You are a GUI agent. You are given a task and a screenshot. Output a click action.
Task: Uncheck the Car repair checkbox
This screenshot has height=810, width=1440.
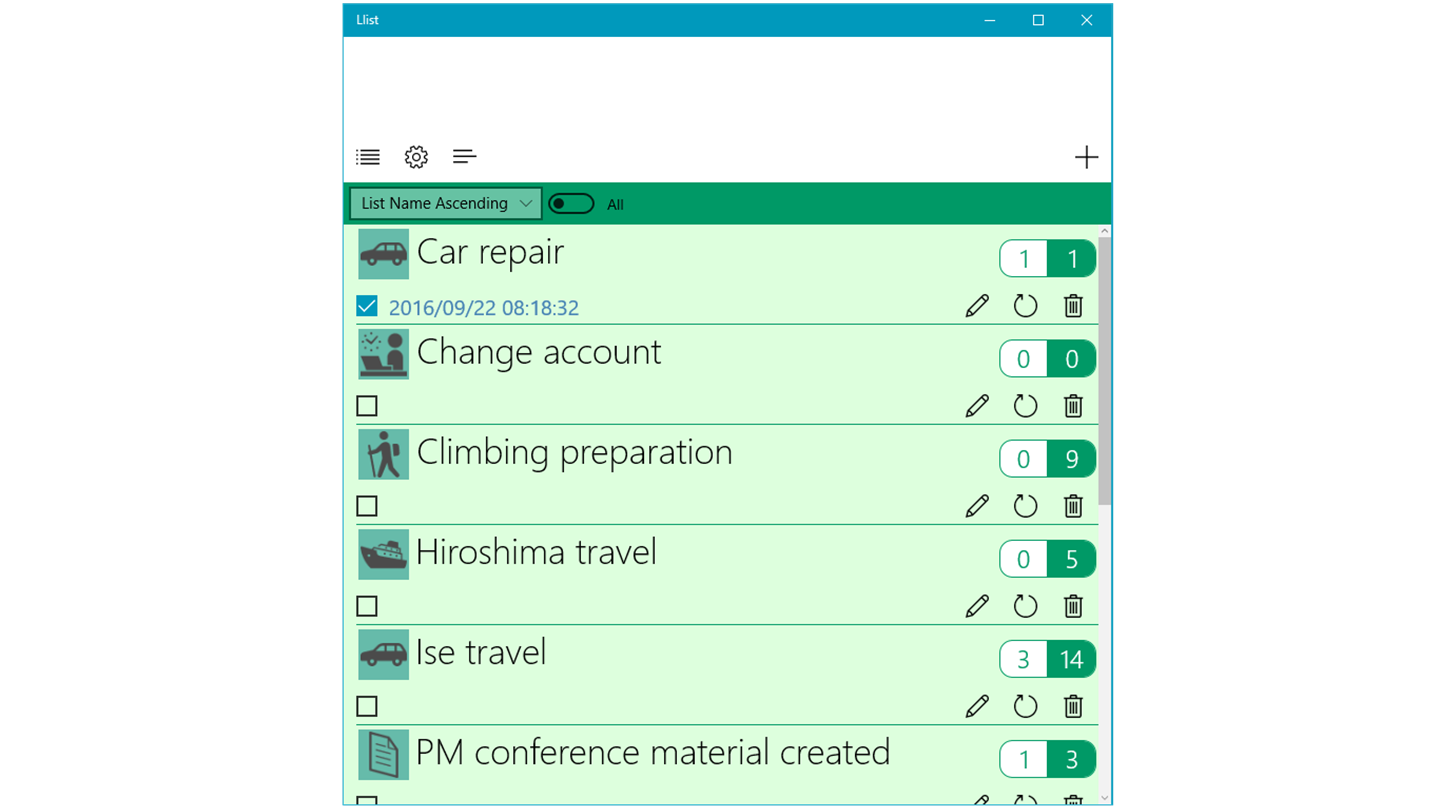coord(367,306)
